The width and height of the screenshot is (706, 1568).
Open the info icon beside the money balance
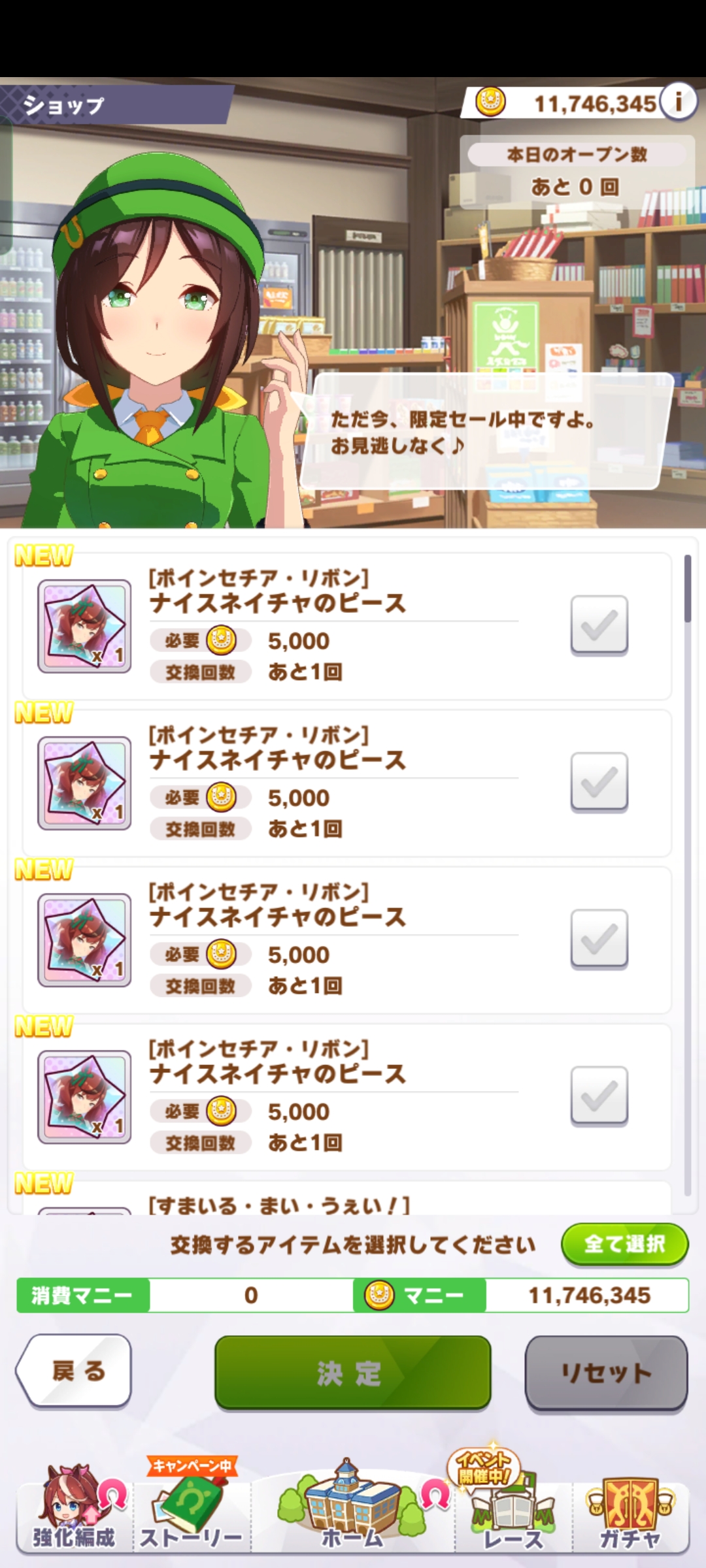pos(679,103)
